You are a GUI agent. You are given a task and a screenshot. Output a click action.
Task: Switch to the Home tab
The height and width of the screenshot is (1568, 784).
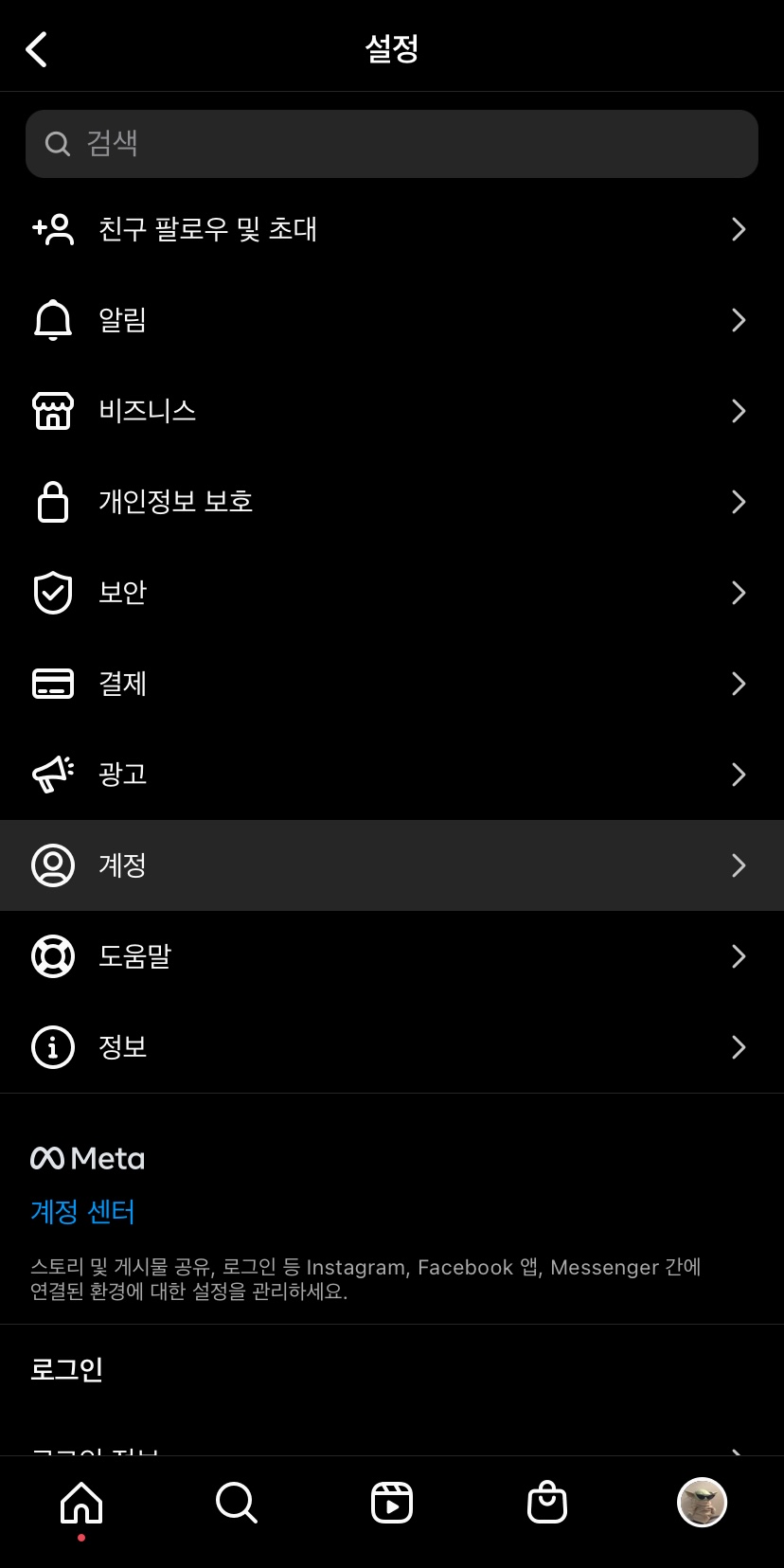81,1503
